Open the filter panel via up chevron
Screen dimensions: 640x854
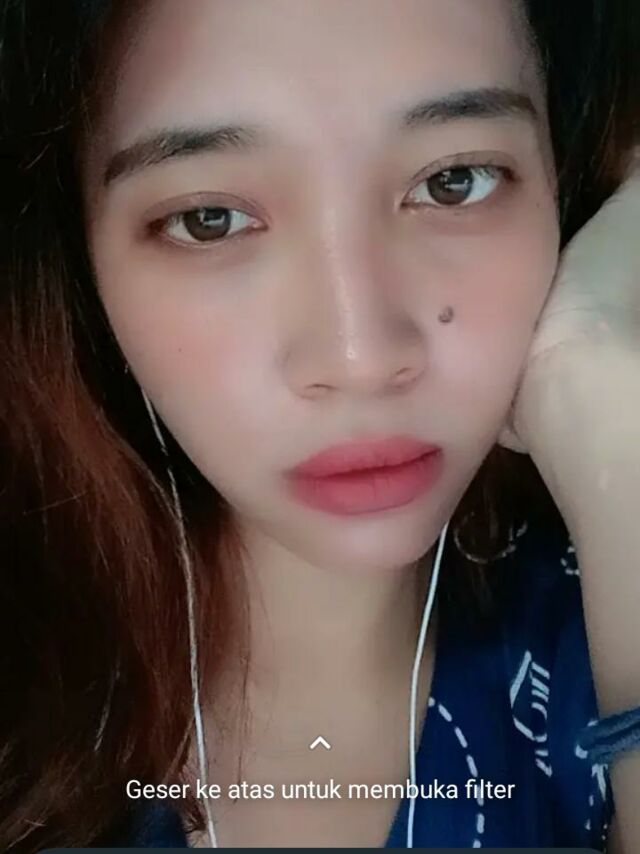(320, 742)
